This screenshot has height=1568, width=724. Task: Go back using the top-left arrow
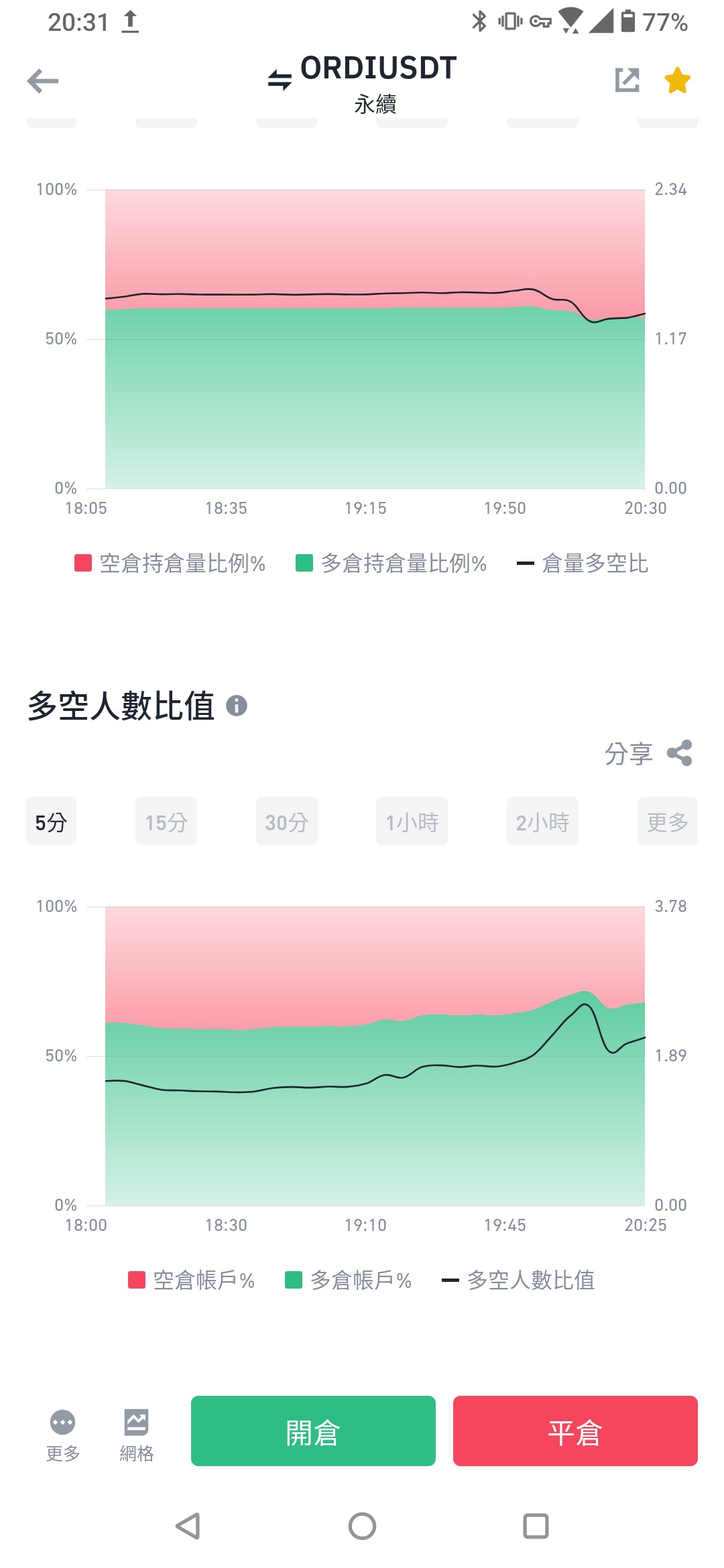pyautogui.click(x=43, y=81)
